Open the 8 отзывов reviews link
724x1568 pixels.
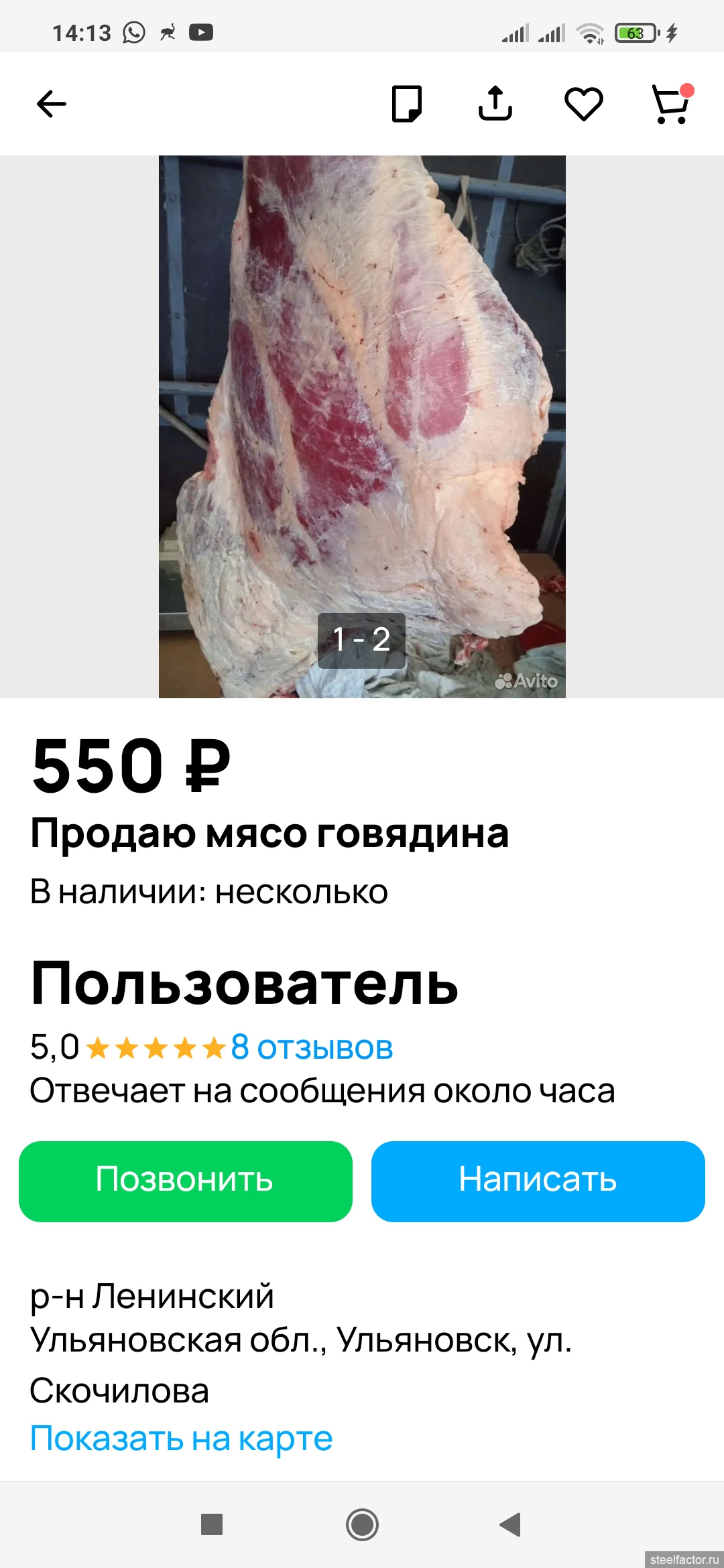(312, 1047)
